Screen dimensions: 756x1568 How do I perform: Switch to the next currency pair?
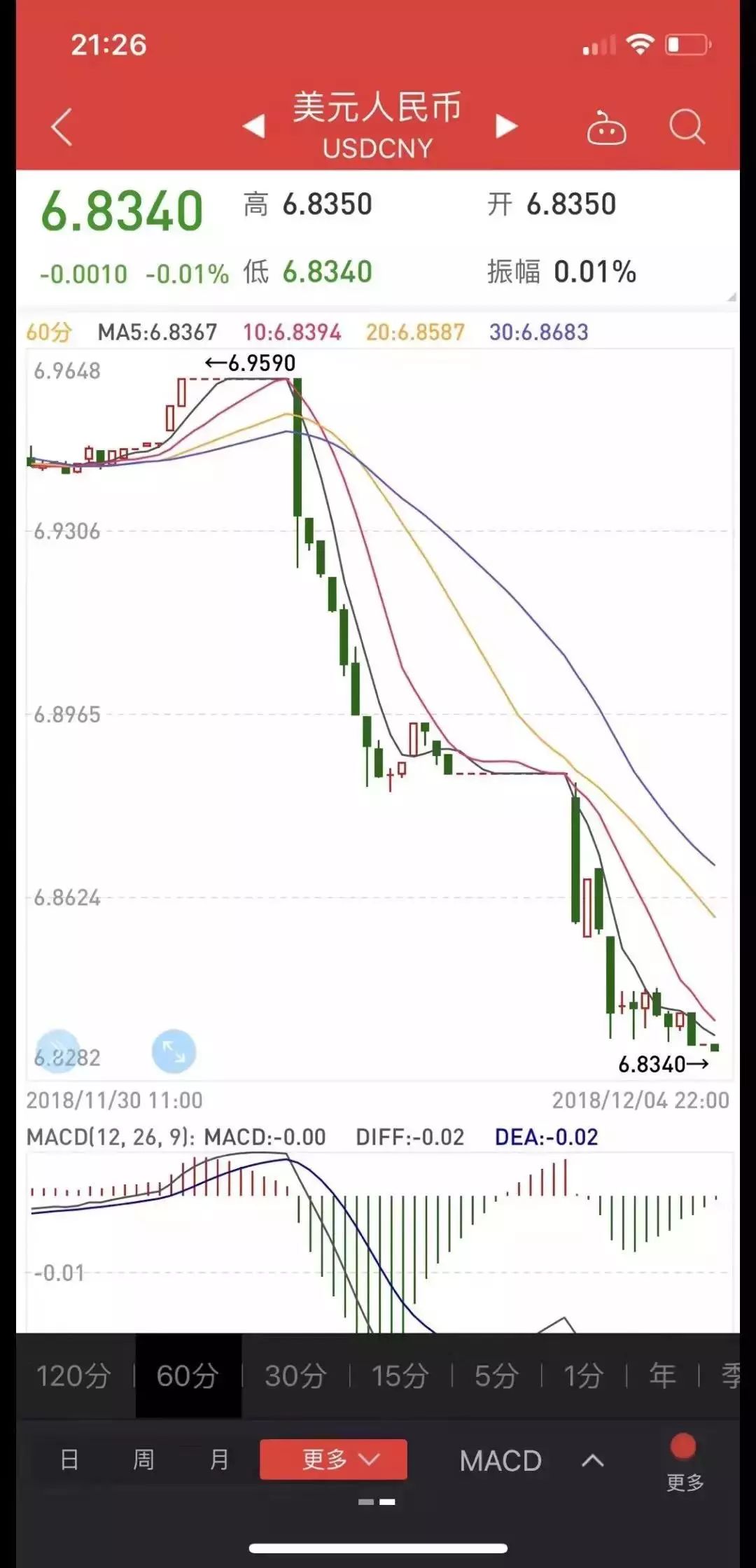pyautogui.click(x=506, y=127)
